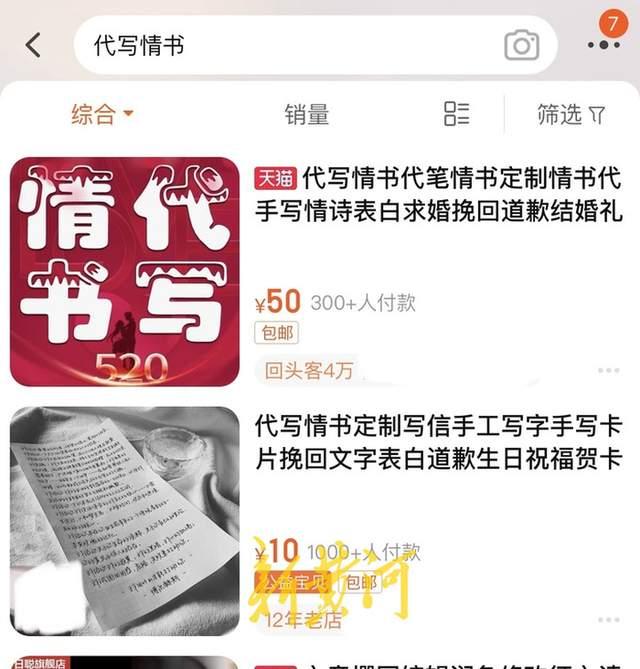Open more options for the ¥50 item
Image resolution: width=640 pixels, height=669 pixels.
coord(608,370)
